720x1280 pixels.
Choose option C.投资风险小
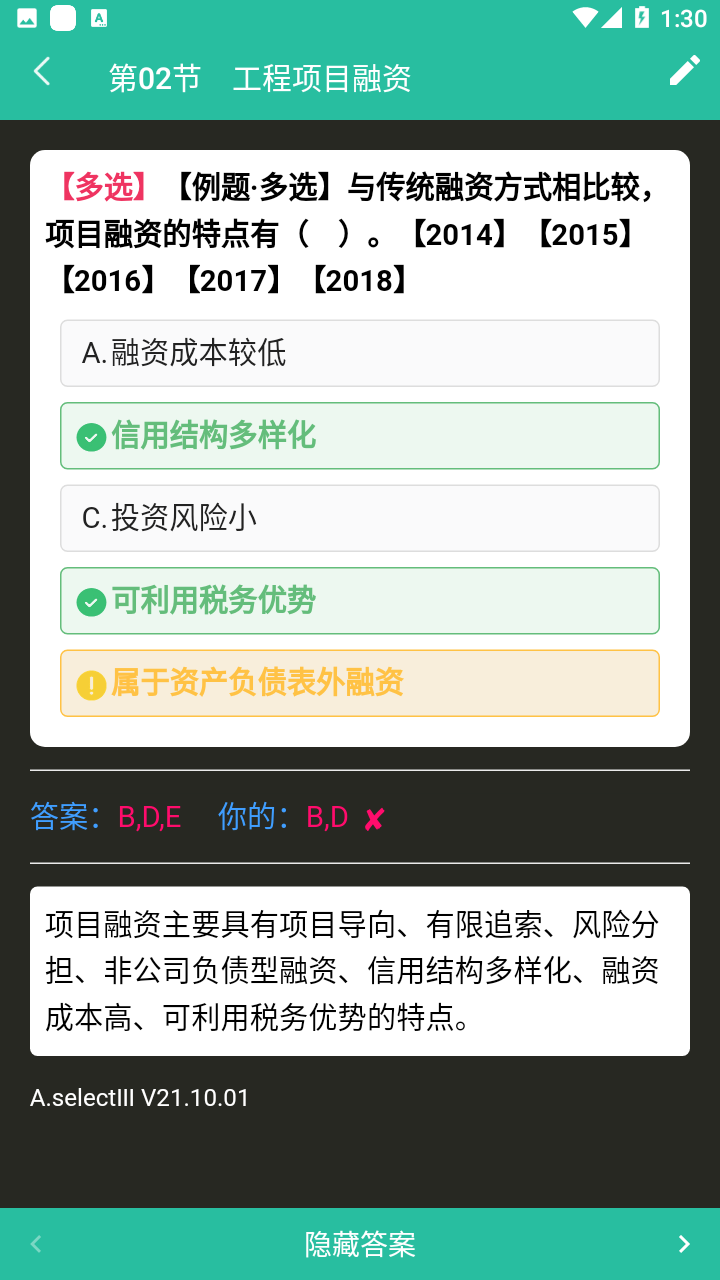tap(360, 518)
